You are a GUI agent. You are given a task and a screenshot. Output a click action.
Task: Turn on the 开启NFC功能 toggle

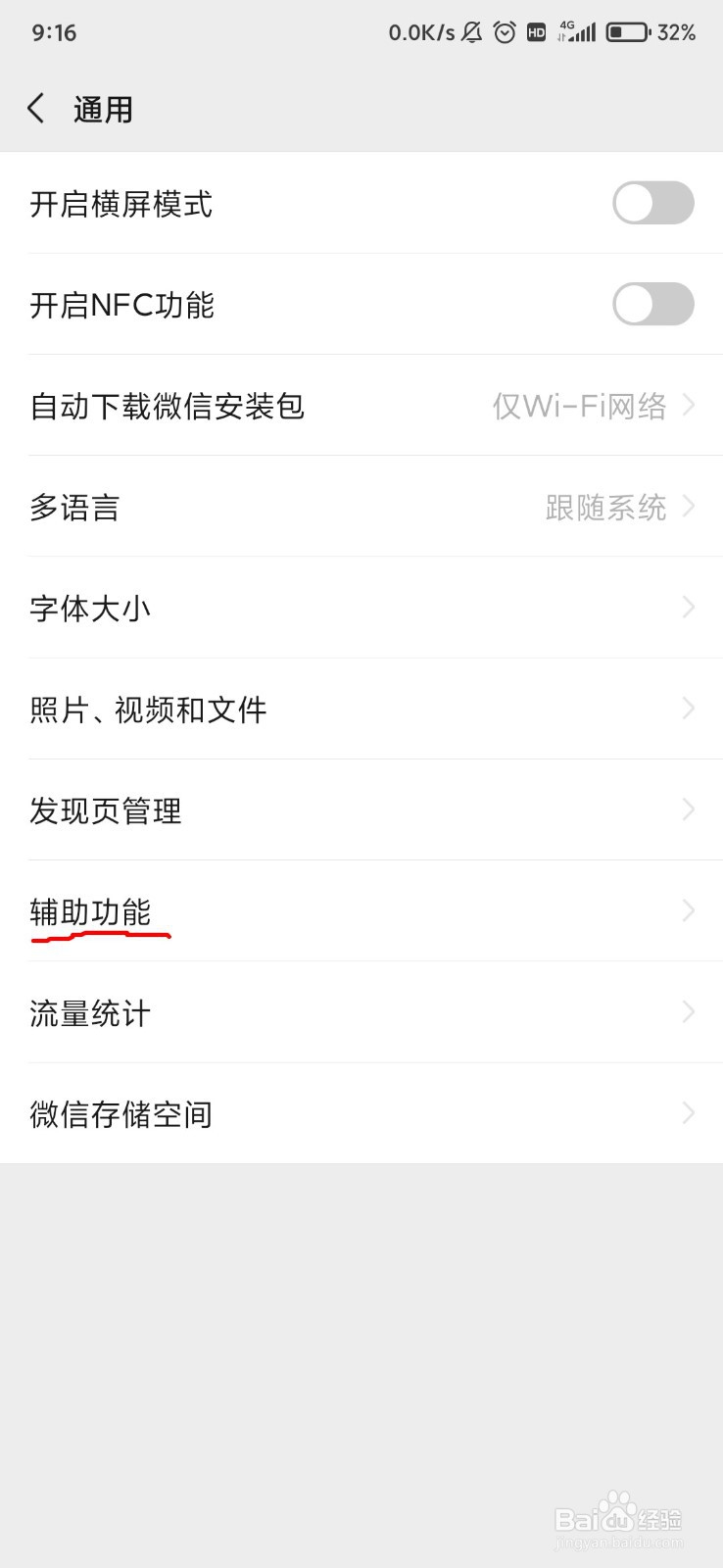pyautogui.click(x=652, y=304)
